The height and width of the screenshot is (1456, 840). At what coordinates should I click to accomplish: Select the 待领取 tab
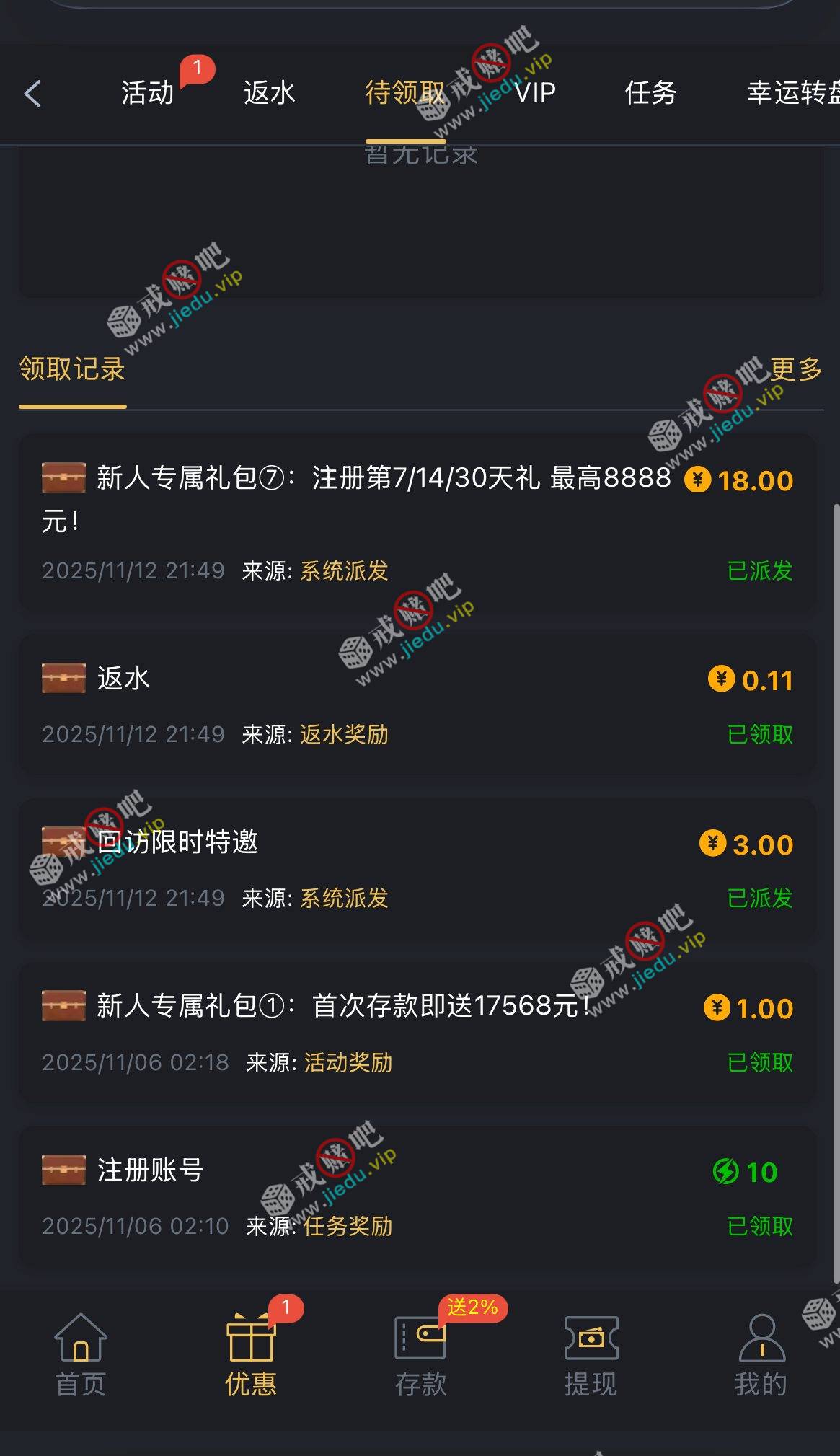coord(404,93)
